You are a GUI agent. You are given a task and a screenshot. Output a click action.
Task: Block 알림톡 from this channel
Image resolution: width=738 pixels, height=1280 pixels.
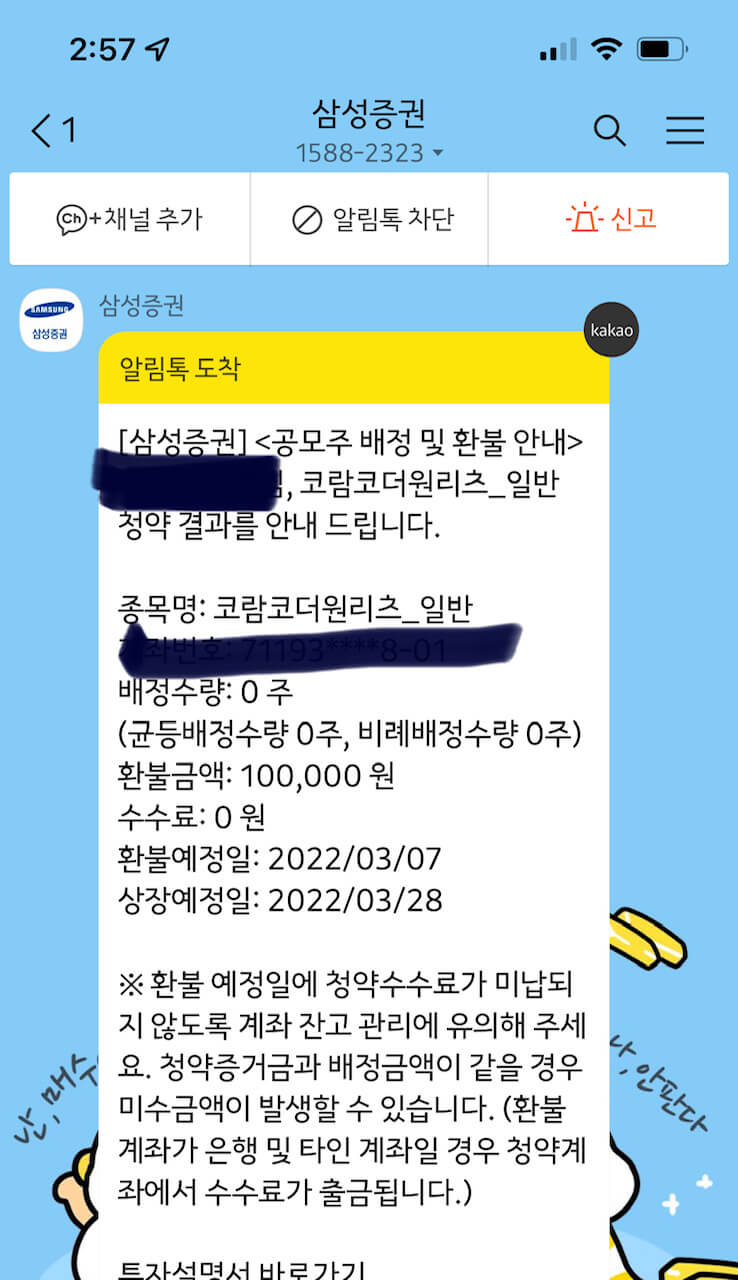click(x=372, y=219)
